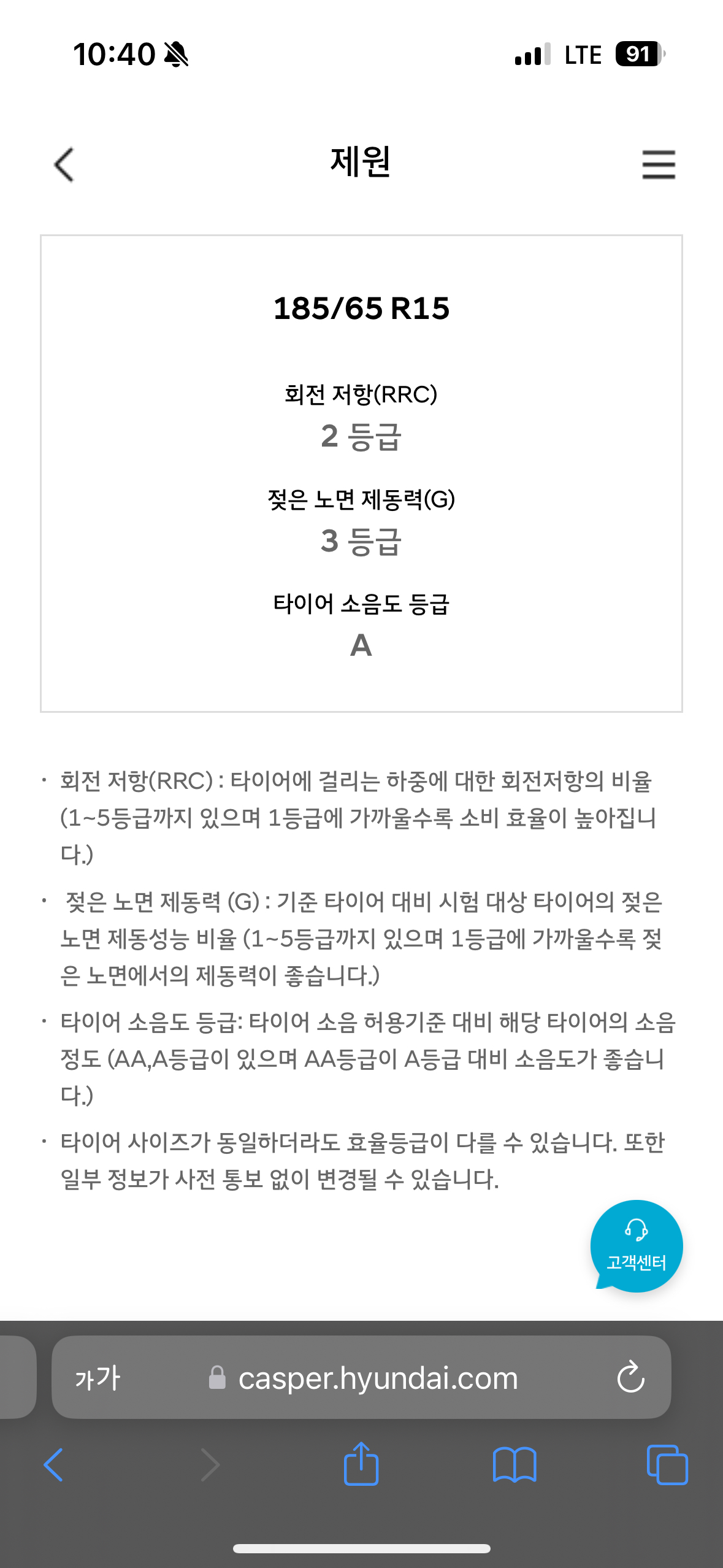Screen dimensions: 723x1568
Task: Open the 가가 text size options
Action: coord(98,1378)
